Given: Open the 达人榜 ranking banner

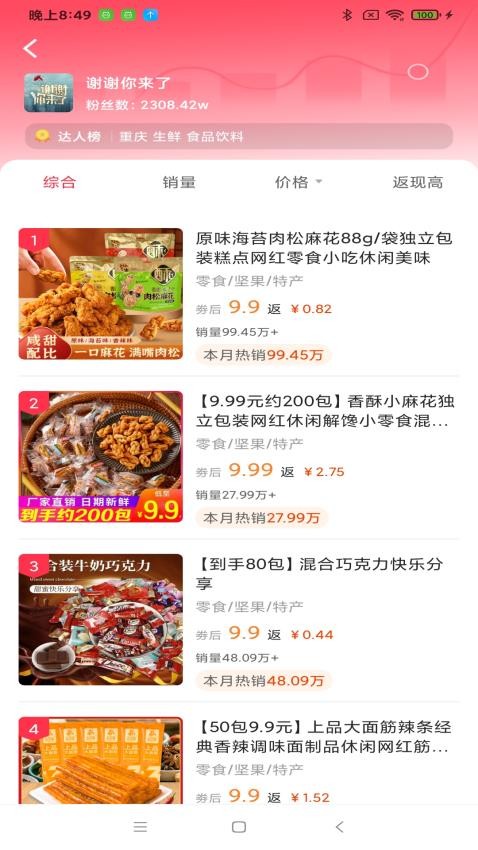Looking at the screenshot, I should tap(239, 136).
